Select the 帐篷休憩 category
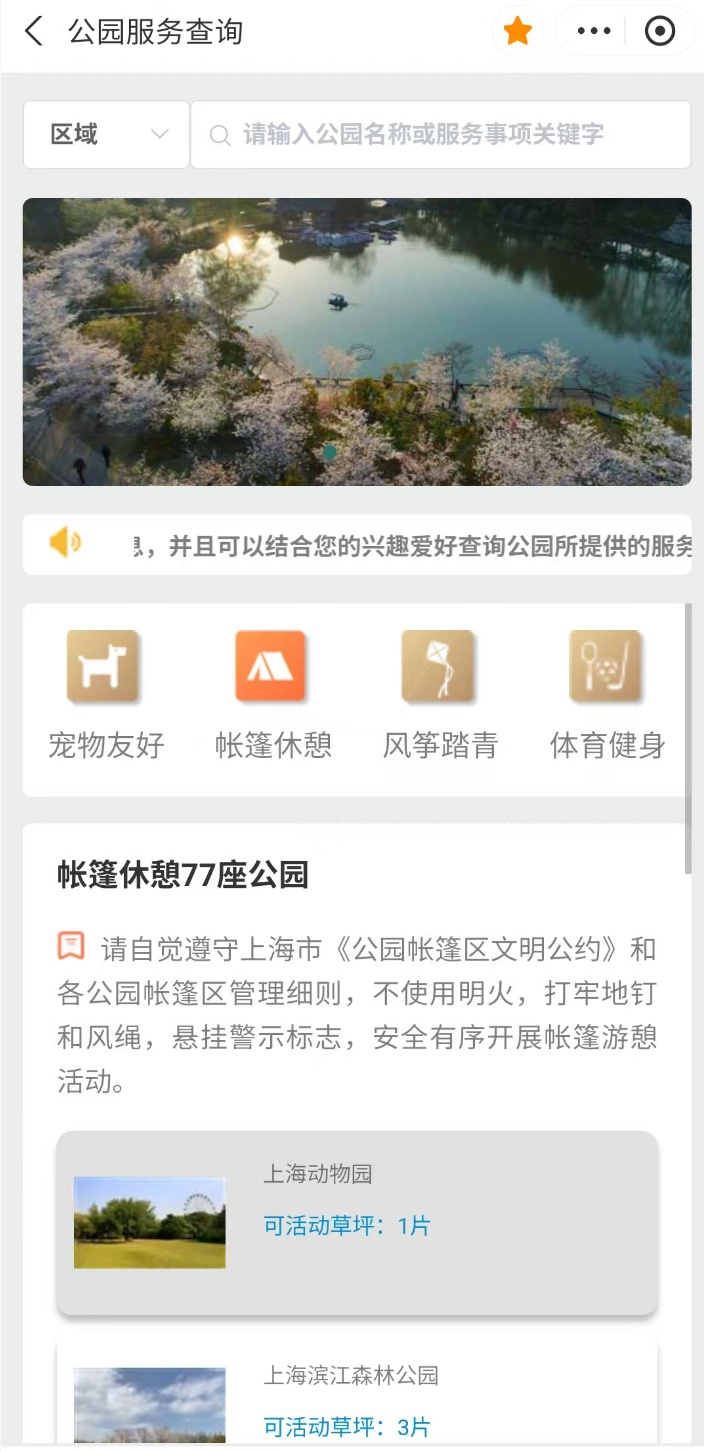 pos(273,694)
